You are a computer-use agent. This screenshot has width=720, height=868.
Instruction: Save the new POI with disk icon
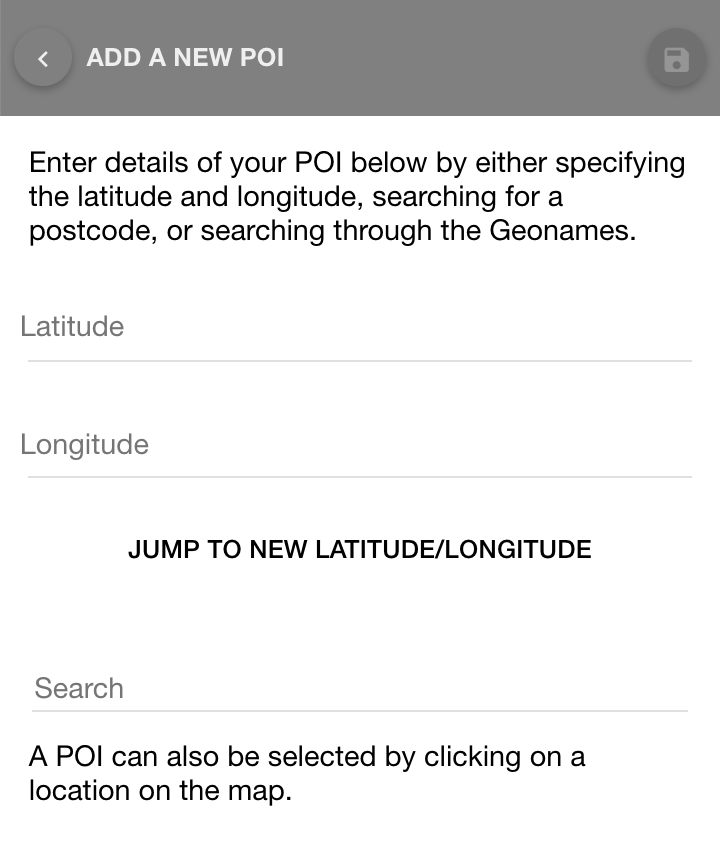point(677,58)
